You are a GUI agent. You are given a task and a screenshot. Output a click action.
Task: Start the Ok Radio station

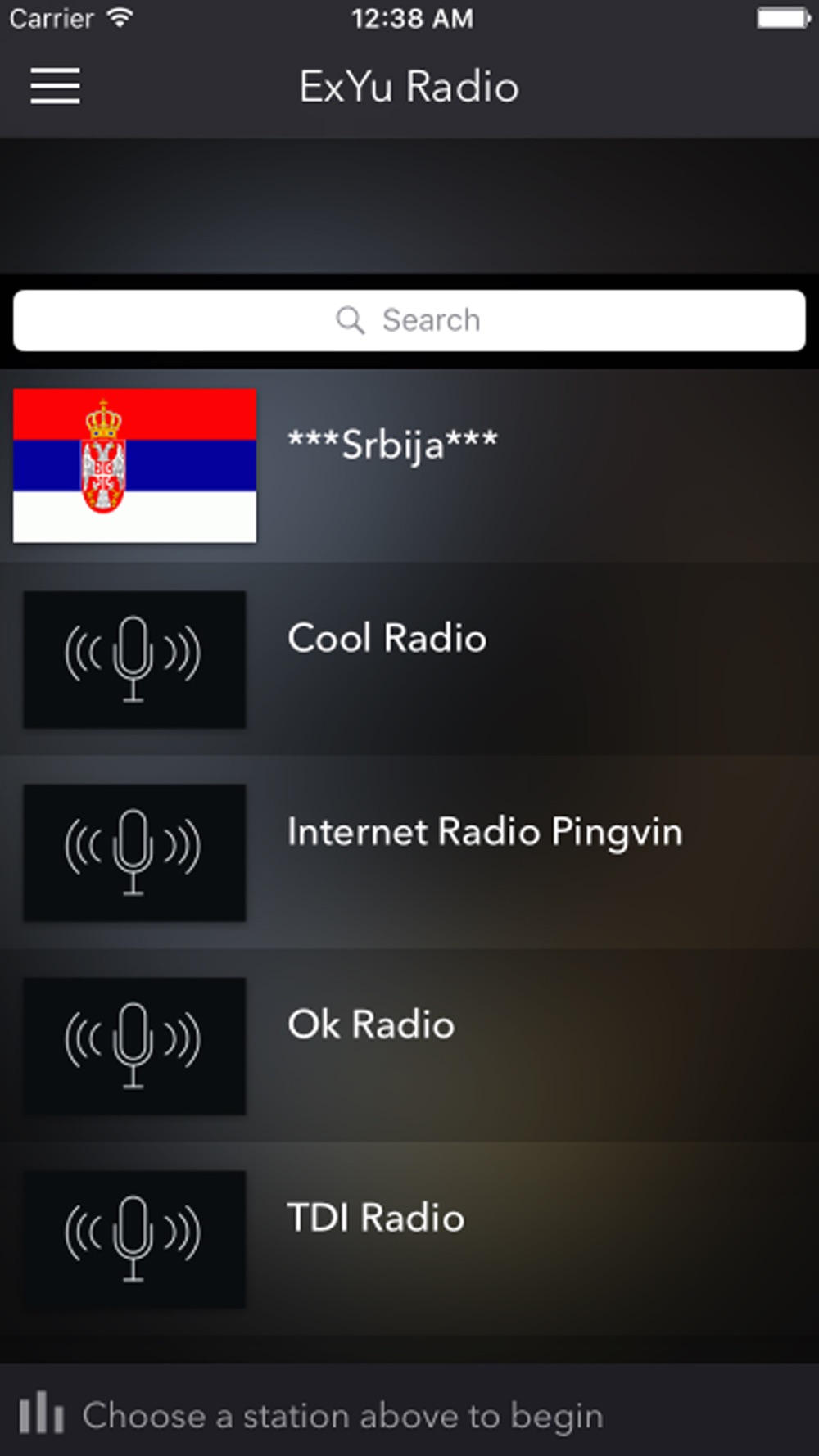click(x=409, y=1046)
